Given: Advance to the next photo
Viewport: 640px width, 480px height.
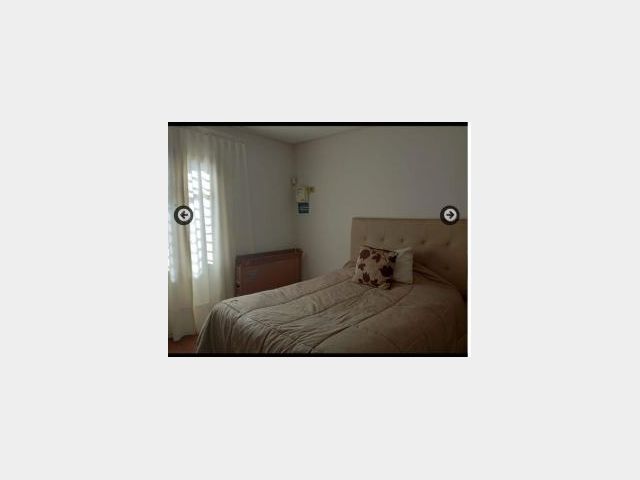Looking at the screenshot, I should coord(450,215).
